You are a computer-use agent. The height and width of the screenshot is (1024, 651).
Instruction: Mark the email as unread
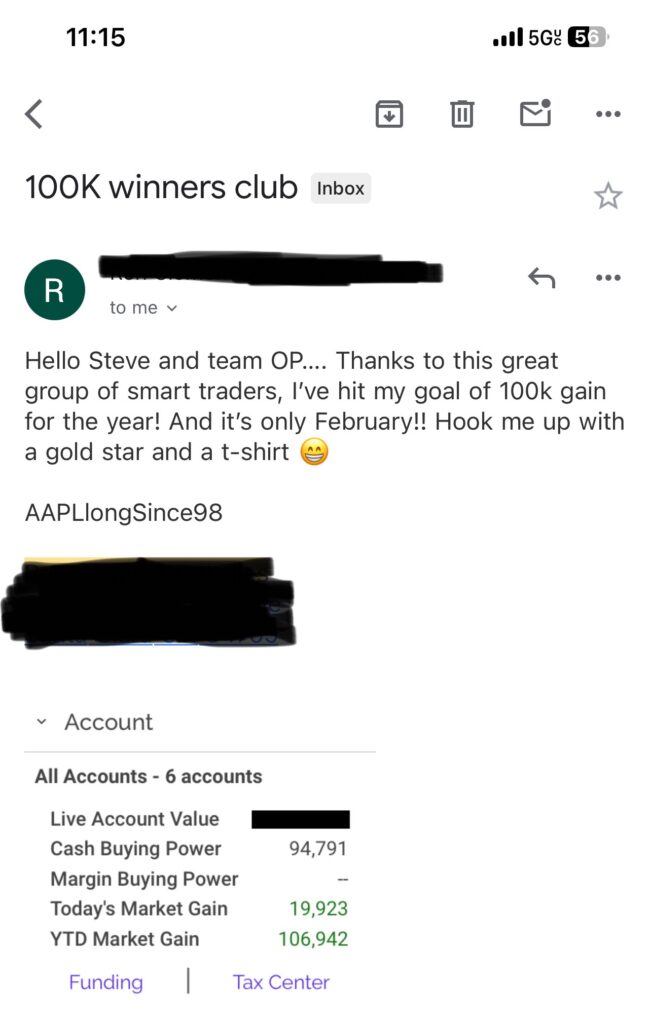pos(535,114)
